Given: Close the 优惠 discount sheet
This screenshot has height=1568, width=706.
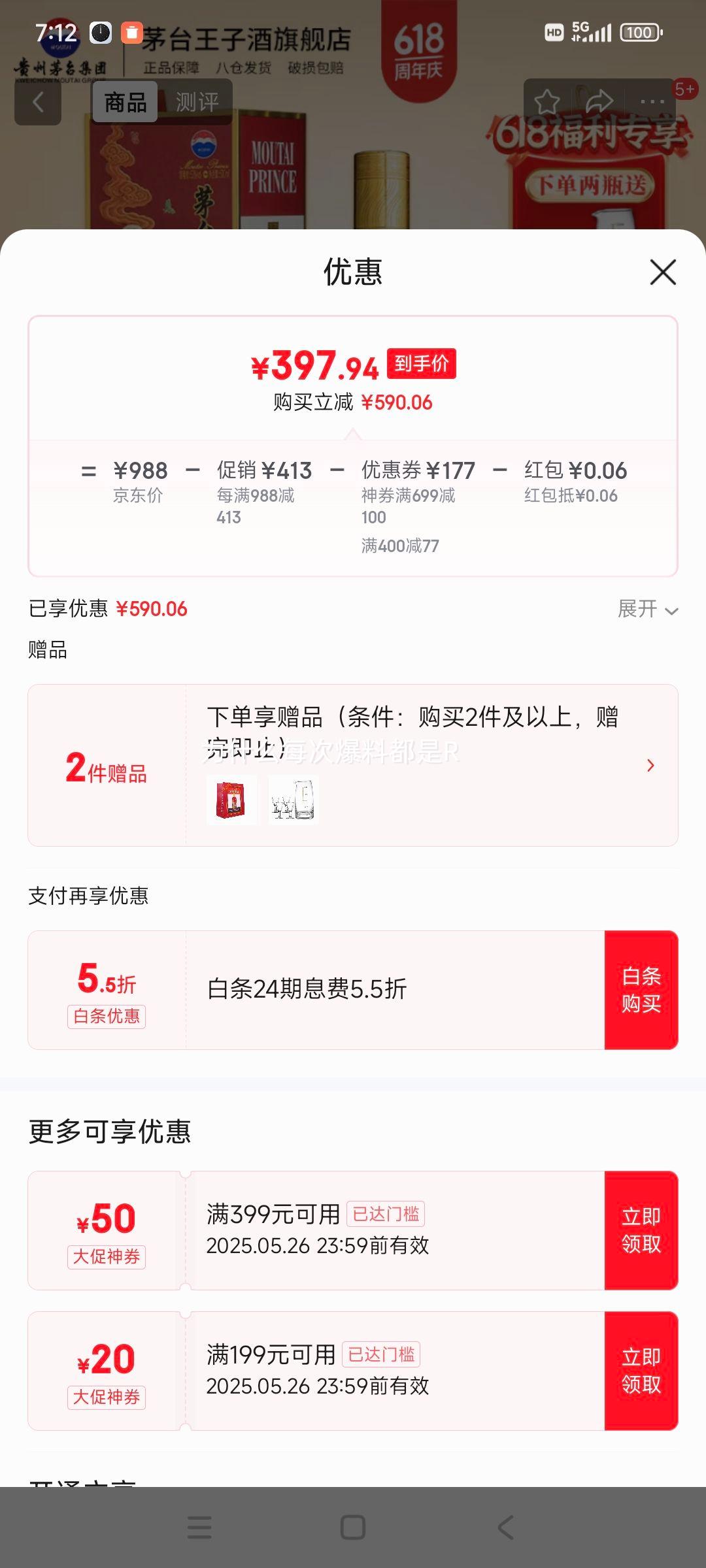Looking at the screenshot, I should 663,272.
